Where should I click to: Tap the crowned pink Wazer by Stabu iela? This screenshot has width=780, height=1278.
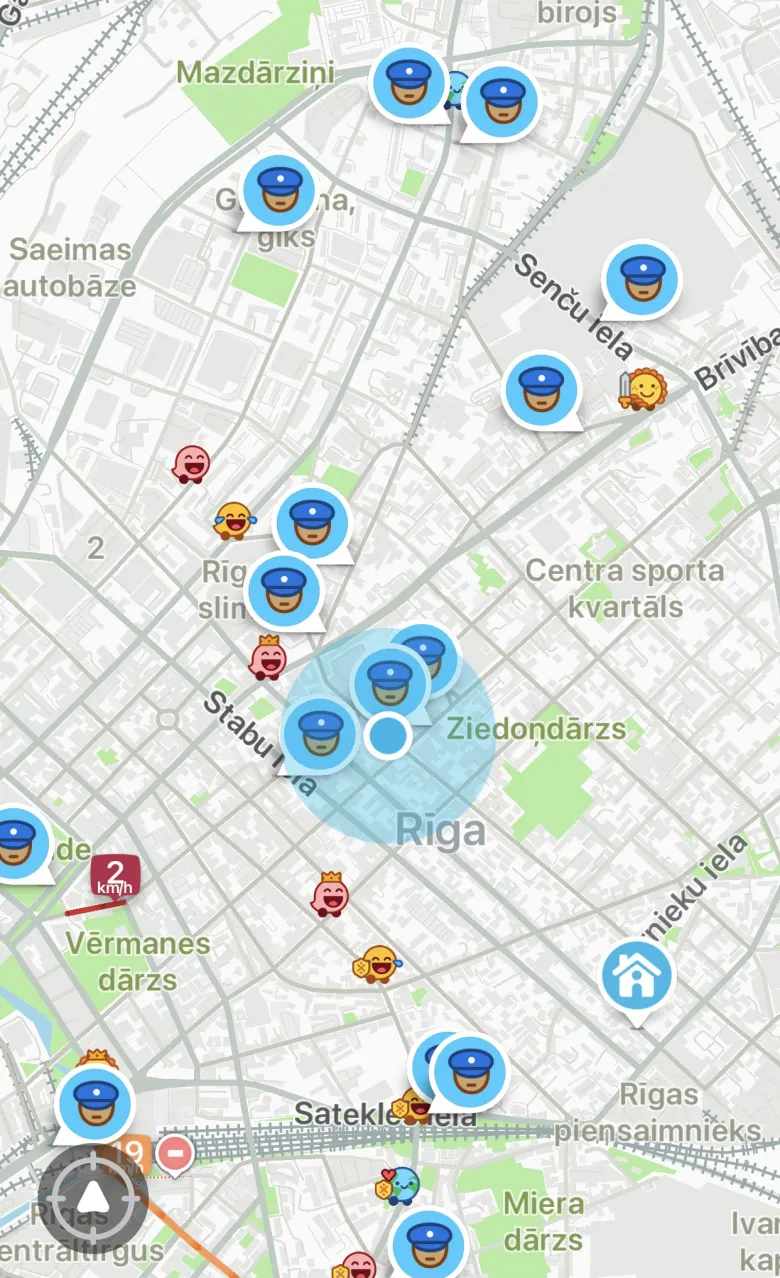click(268, 657)
